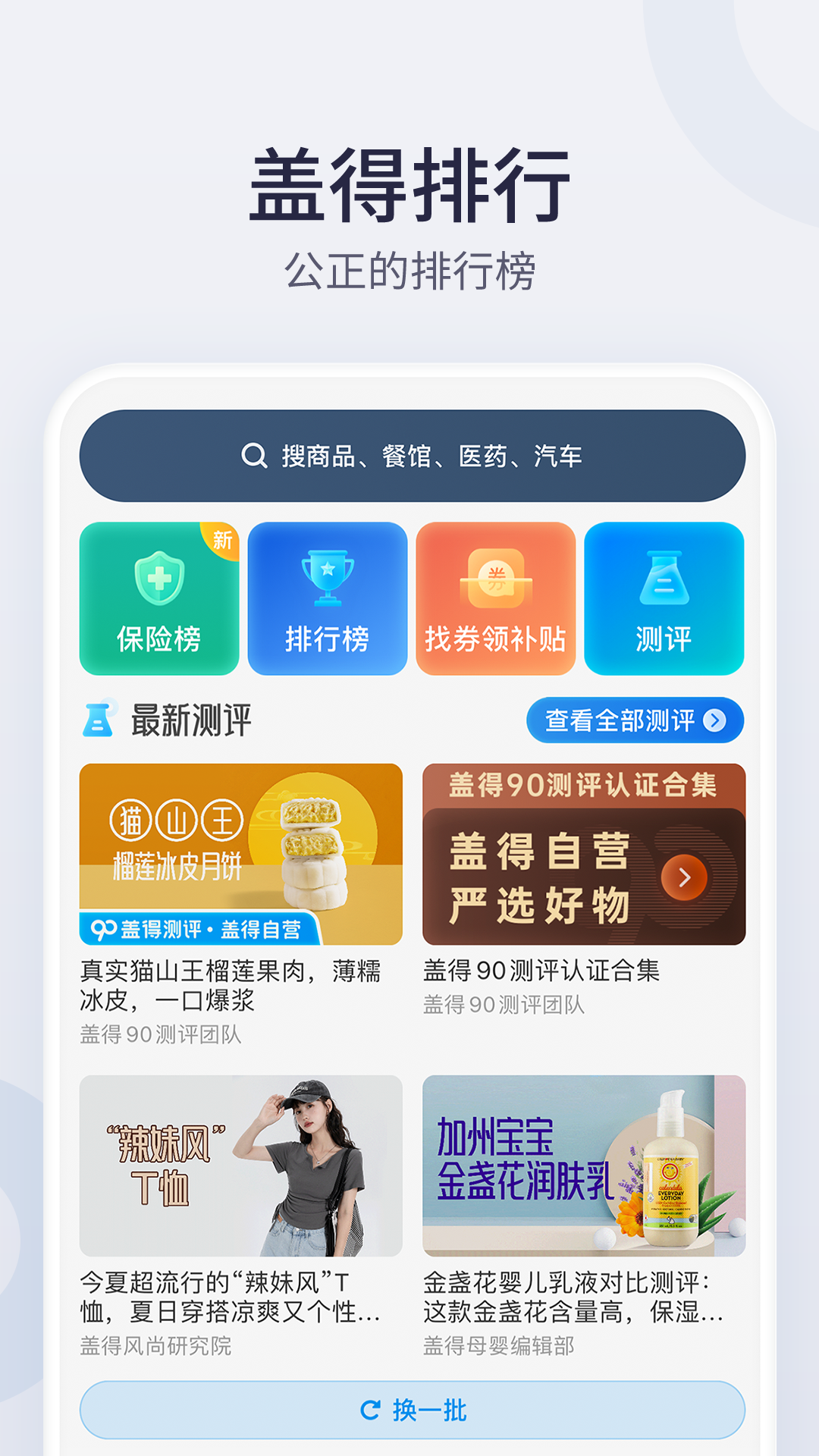Click the search input field 搜商品、餐馆
Viewport: 819px width, 1456px height.
click(x=425, y=456)
